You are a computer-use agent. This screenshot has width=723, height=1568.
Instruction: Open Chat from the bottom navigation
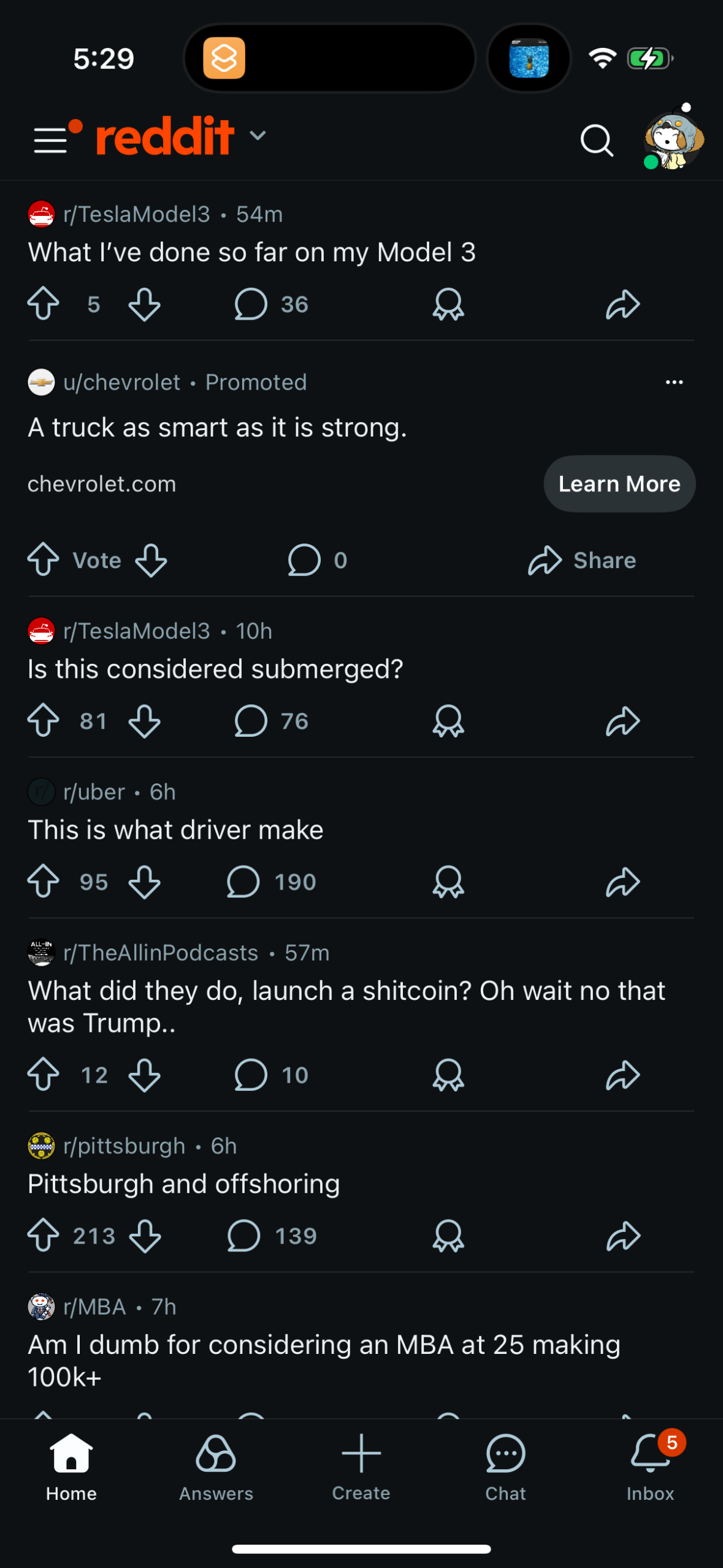505,1466
